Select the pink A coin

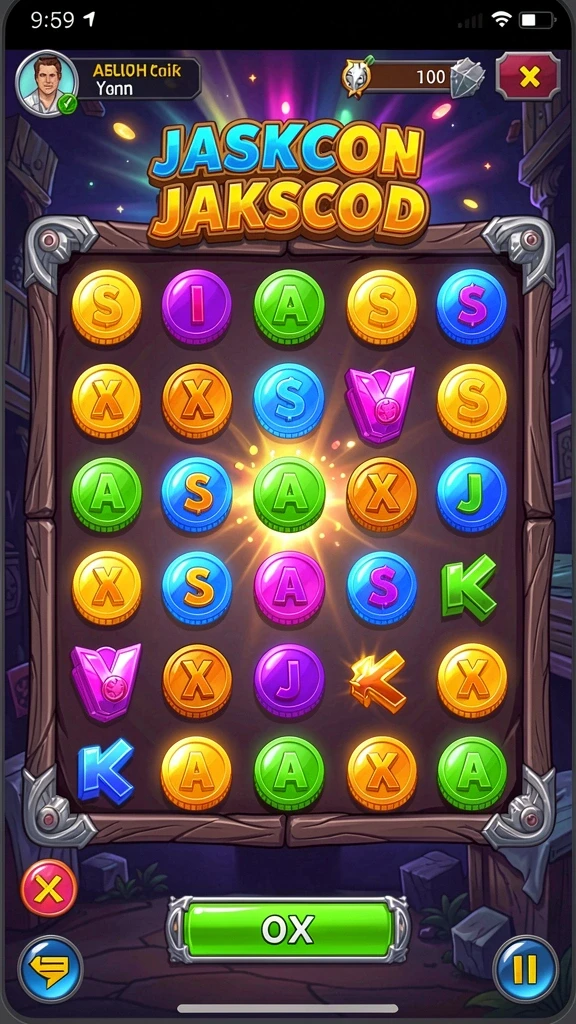click(289, 588)
